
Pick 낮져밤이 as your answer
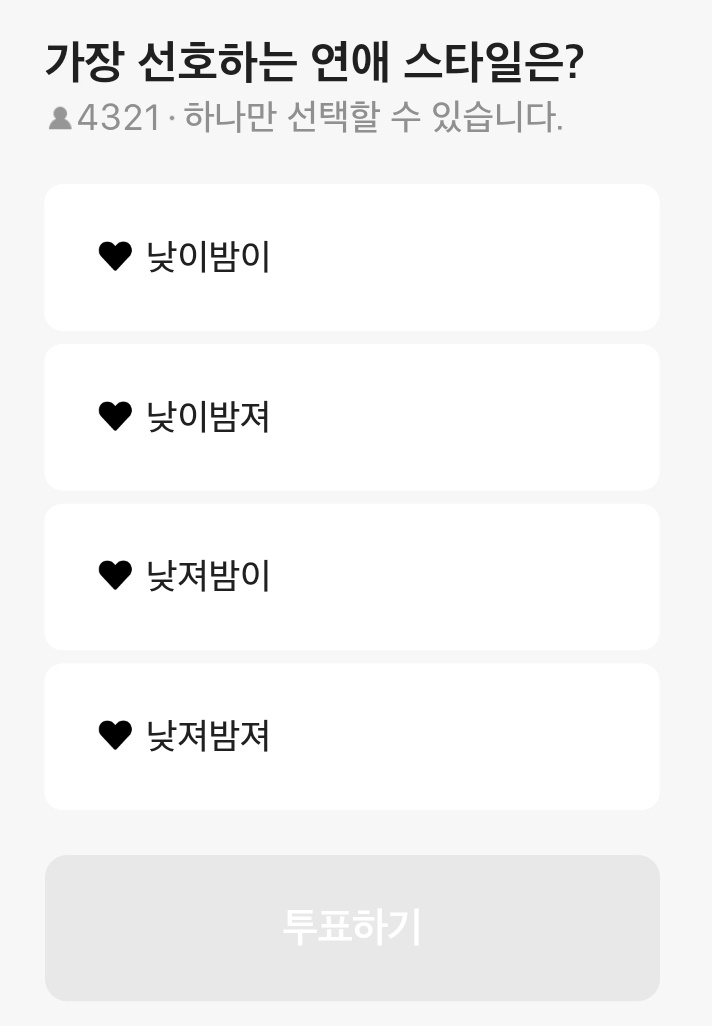351,576
